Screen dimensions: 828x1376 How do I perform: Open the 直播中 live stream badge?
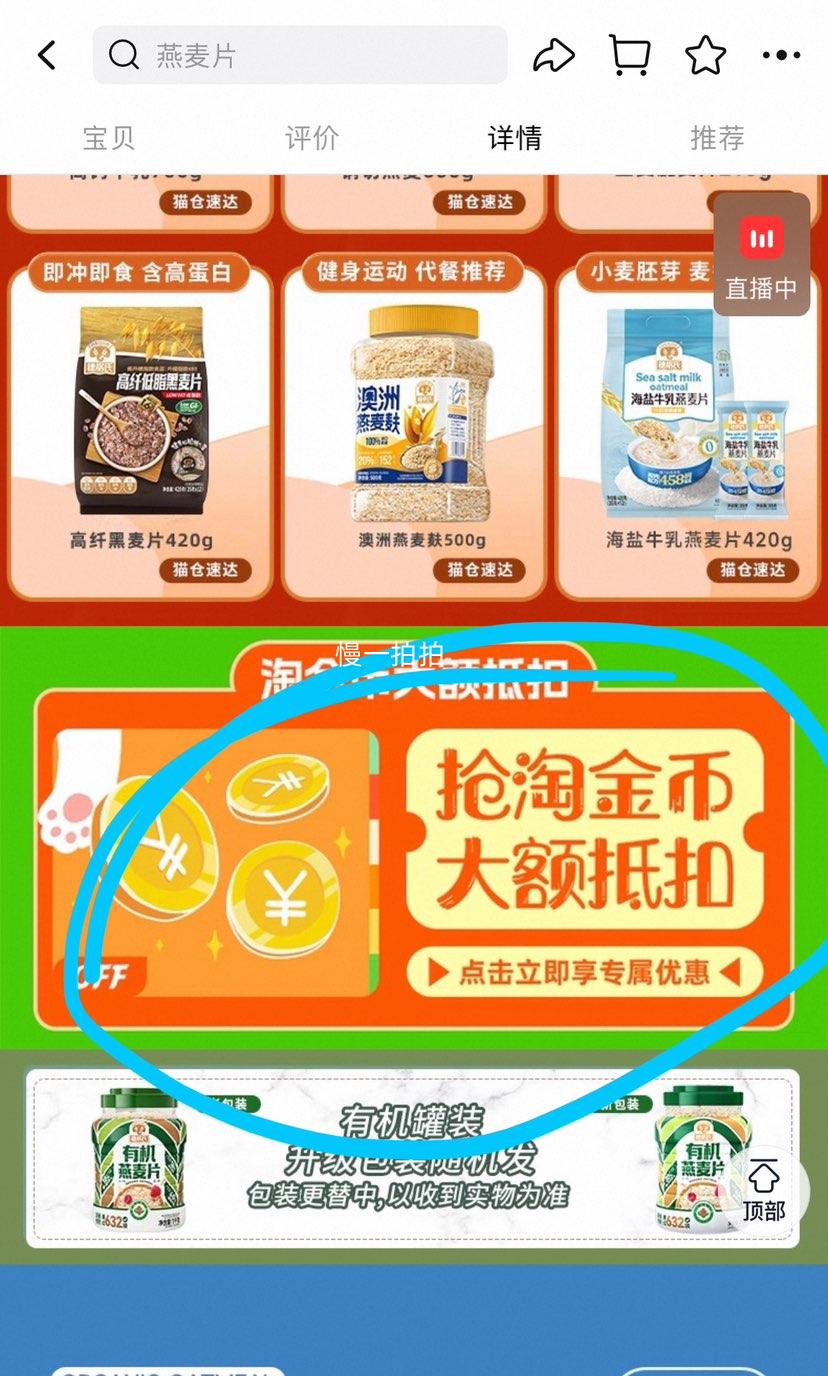(761, 253)
